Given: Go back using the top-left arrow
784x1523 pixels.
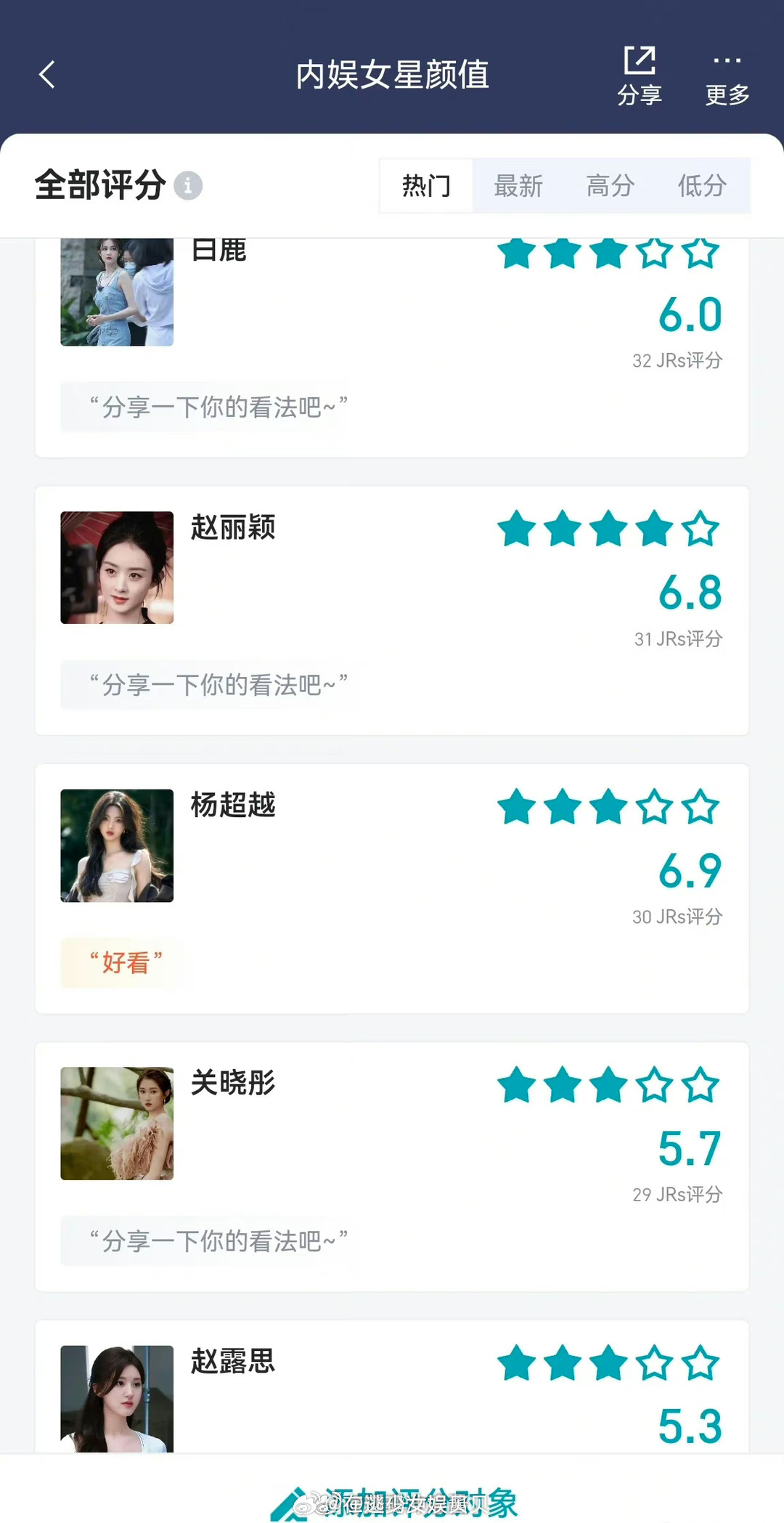Looking at the screenshot, I should [x=47, y=74].
